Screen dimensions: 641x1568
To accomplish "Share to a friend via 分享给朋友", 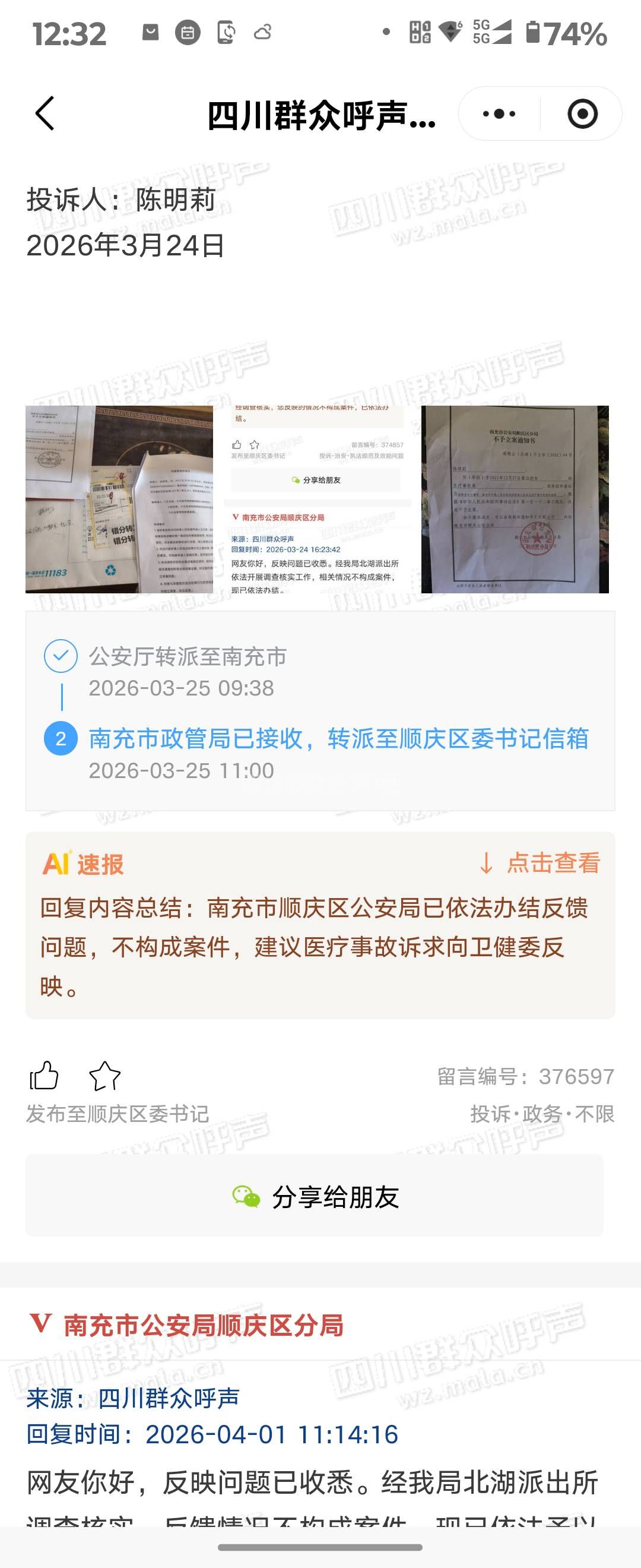I will (x=315, y=1197).
